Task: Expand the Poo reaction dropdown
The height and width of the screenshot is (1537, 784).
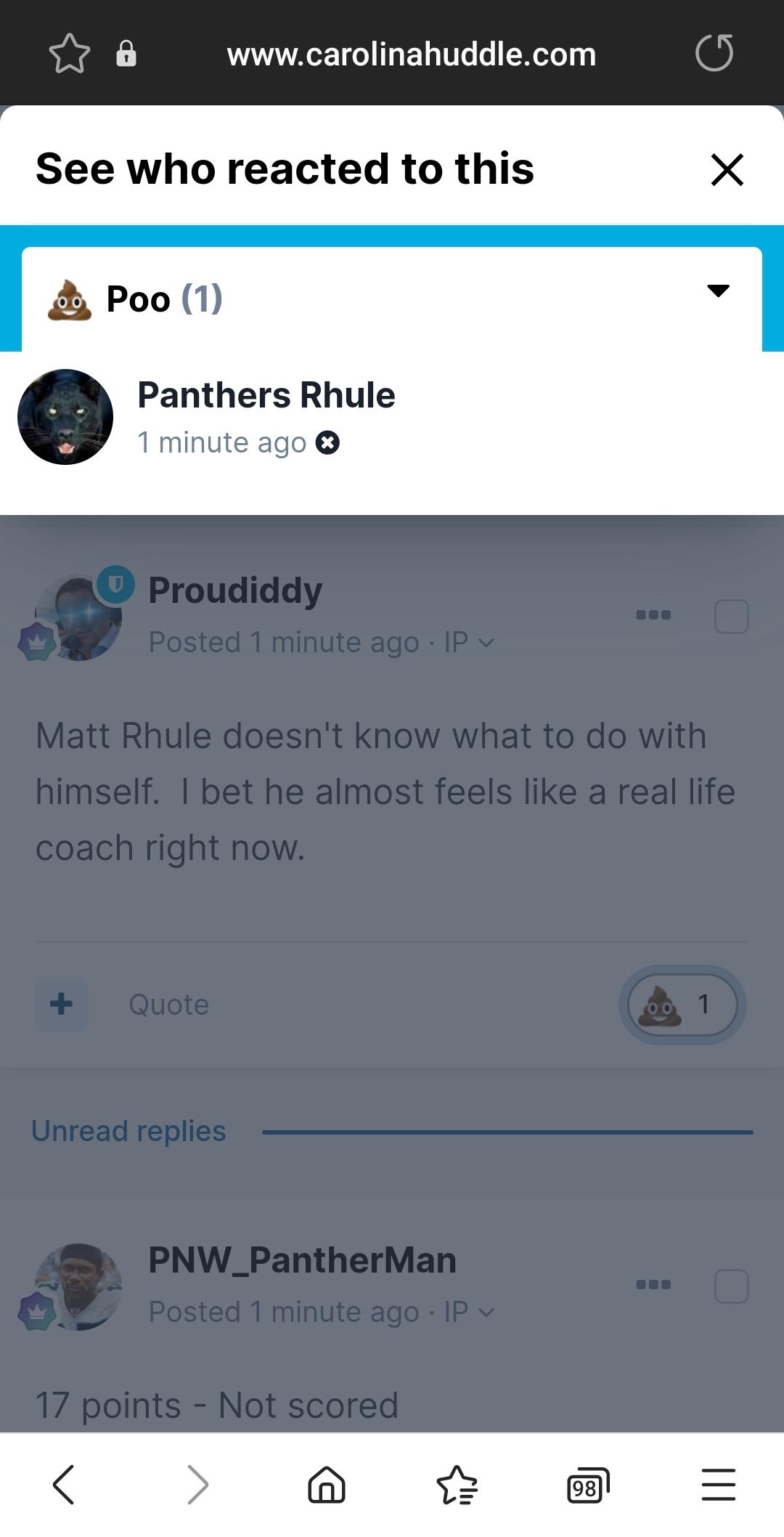Action: tap(392, 299)
